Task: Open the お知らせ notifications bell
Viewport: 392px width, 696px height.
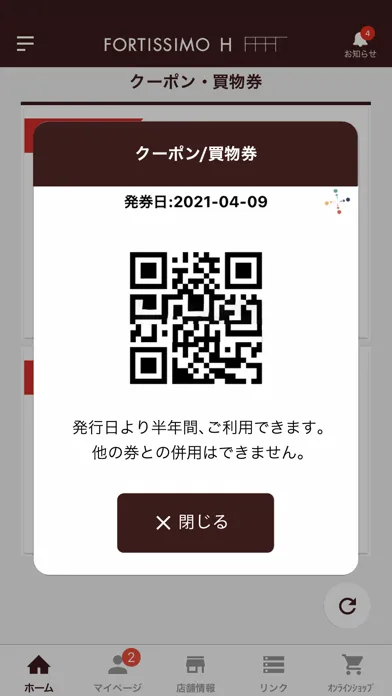Action: pos(360,44)
